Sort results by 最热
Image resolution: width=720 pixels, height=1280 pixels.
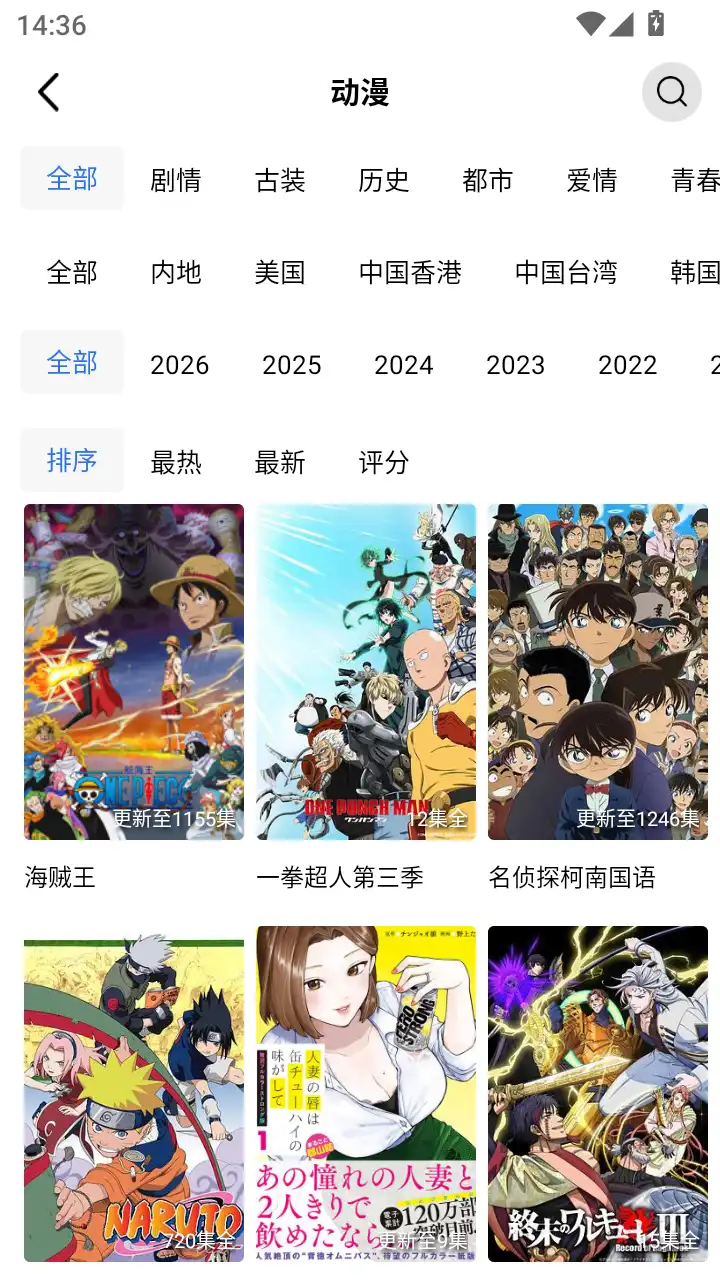pos(177,461)
